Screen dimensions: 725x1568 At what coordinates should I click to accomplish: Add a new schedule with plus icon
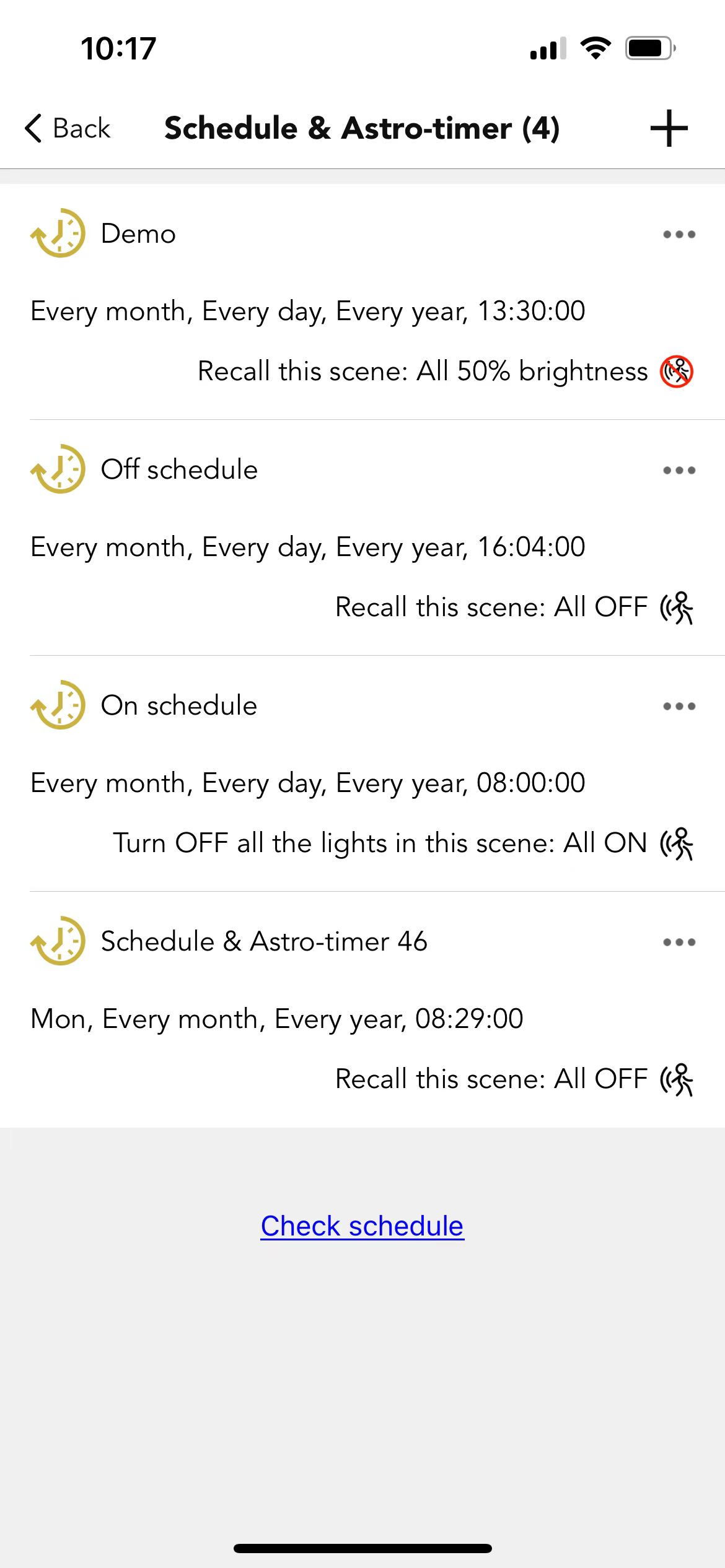(x=669, y=128)
